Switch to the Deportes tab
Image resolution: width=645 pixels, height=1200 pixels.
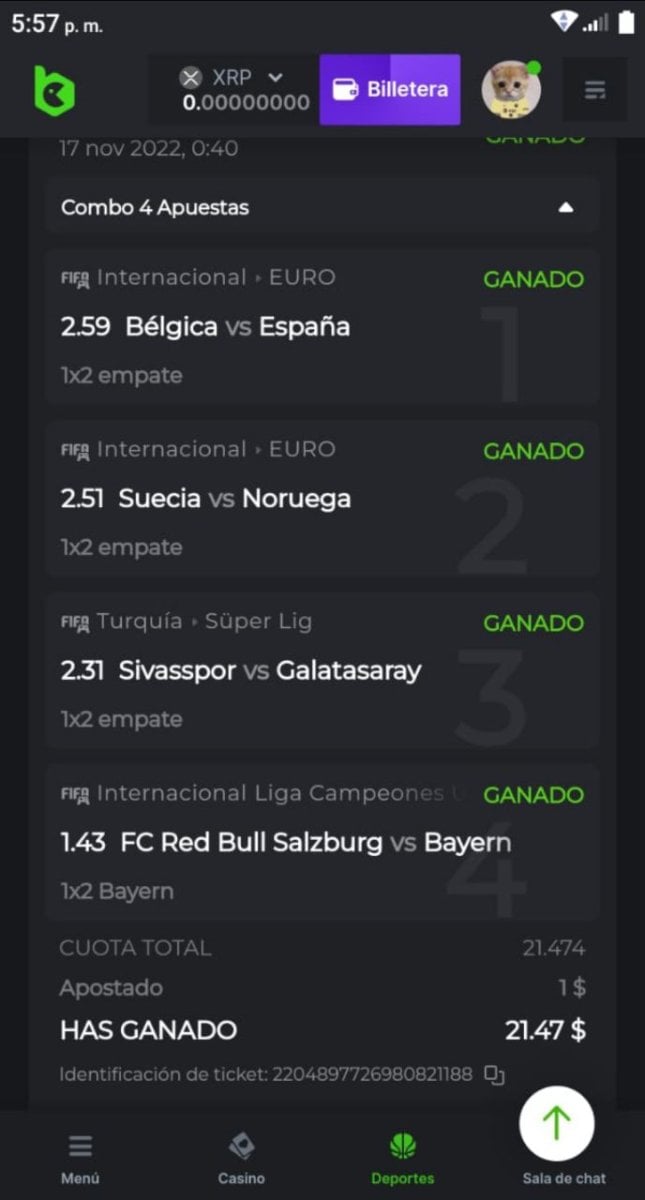pyautogui.click(x=403, y=1158)
